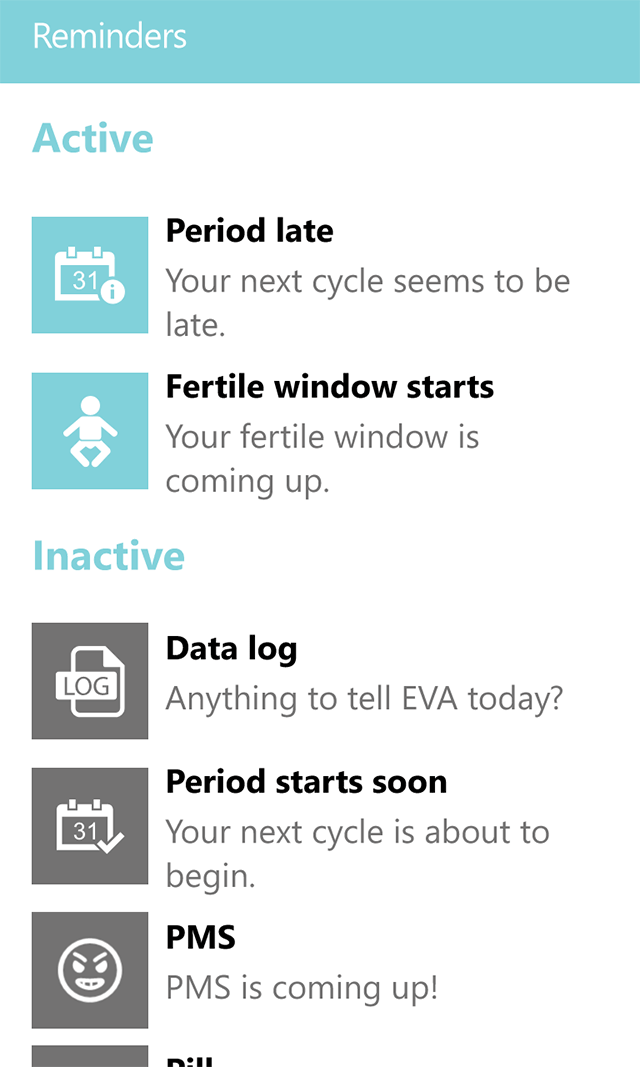The height and width of the screenshot is (1067, 640).
Task: Open the Period late reminder
Action: pyautogui.click(x=320, y=275)
